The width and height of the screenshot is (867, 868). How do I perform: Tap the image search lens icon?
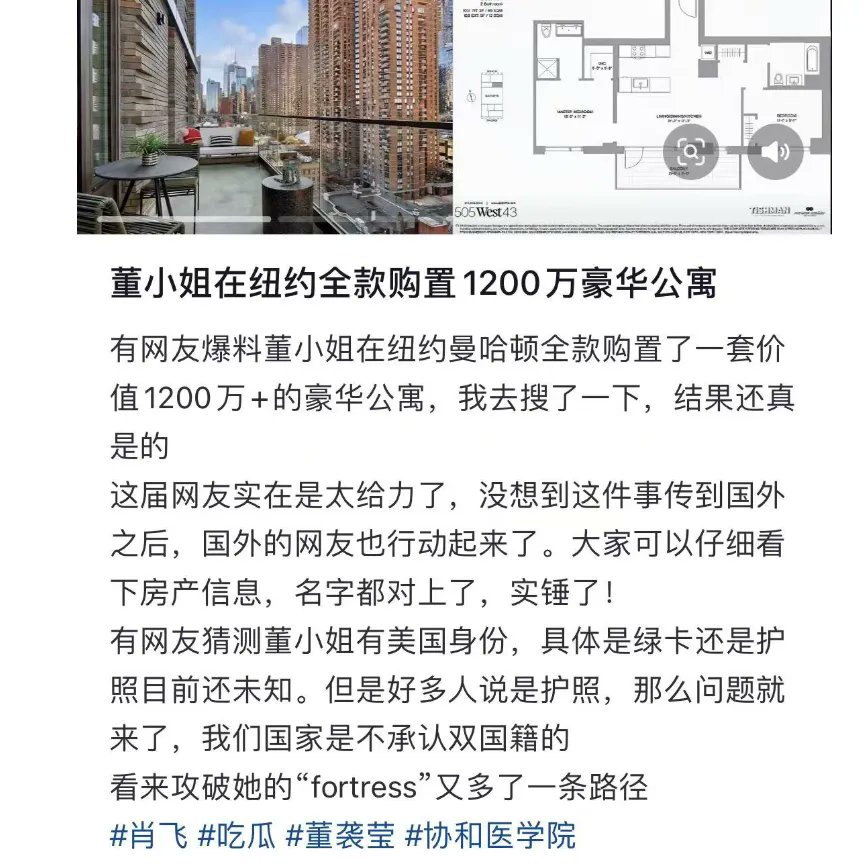click(x=691, y=152)
